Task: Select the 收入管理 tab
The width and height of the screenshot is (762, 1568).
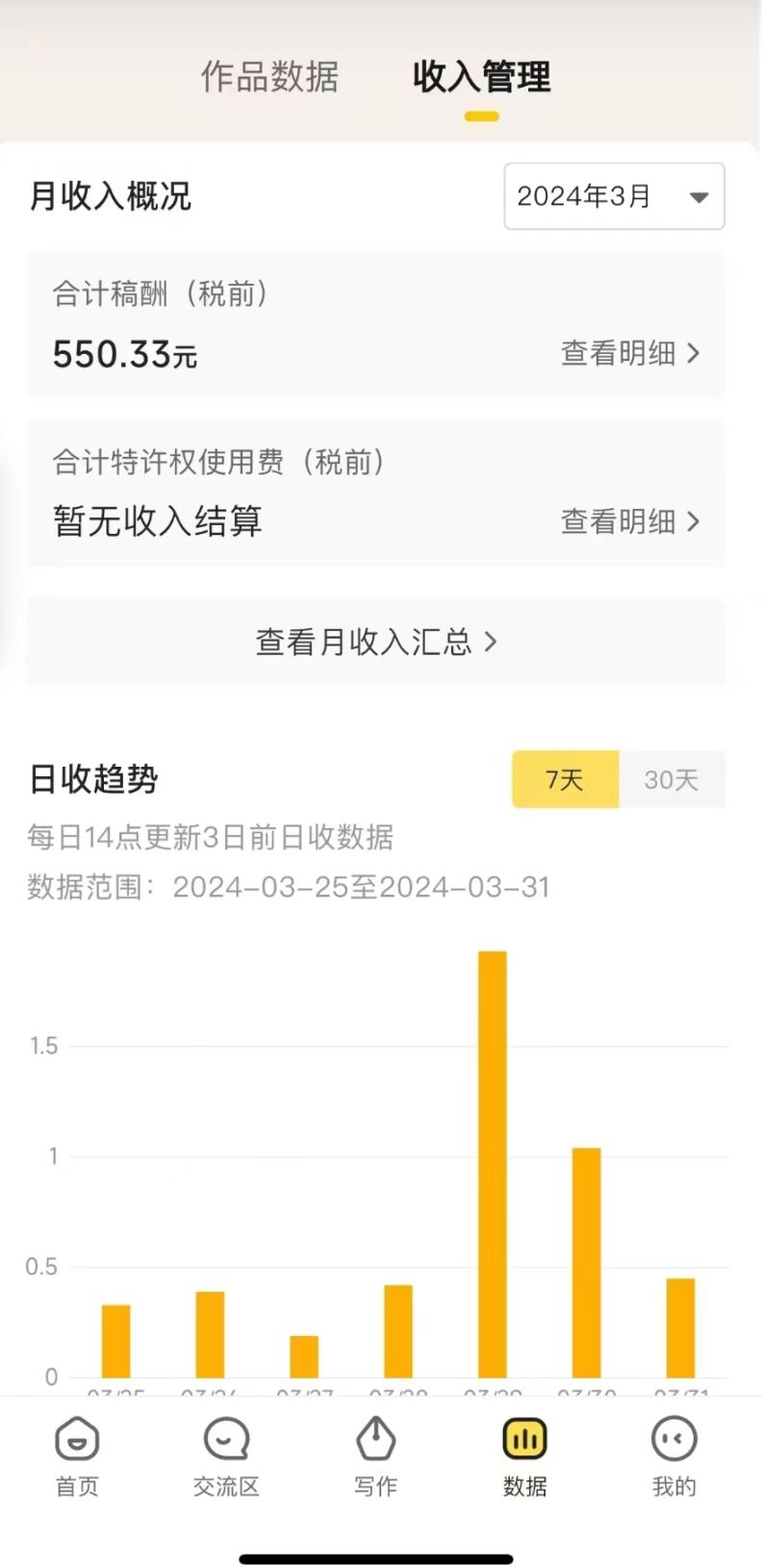Action: (x=481, y=77)
